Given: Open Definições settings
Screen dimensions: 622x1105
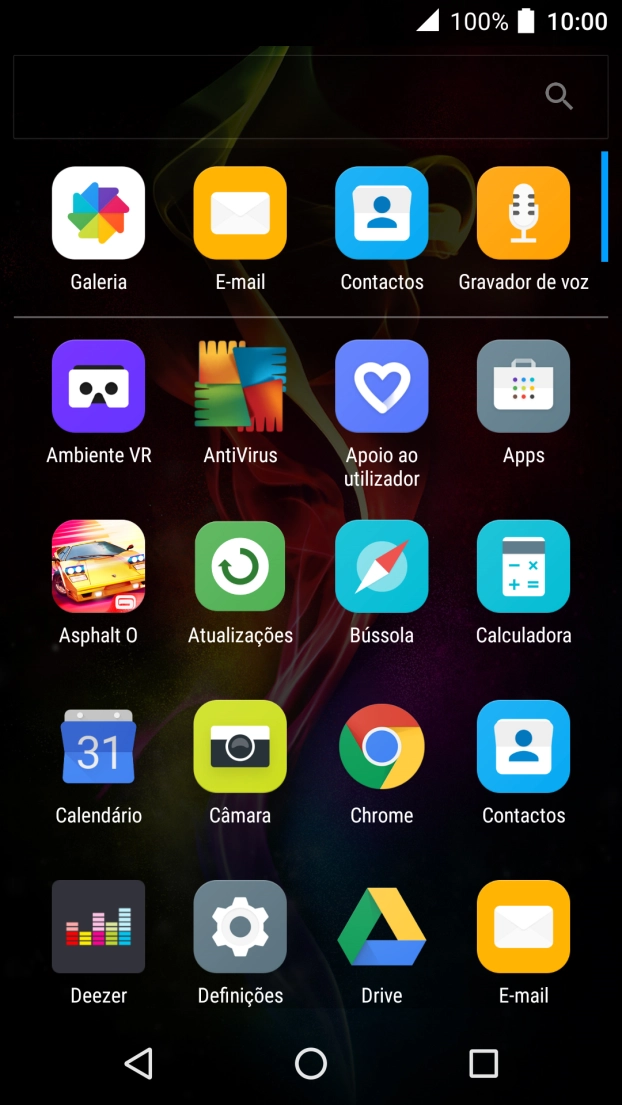Looking at the screenshot, I should pos(240,926).
